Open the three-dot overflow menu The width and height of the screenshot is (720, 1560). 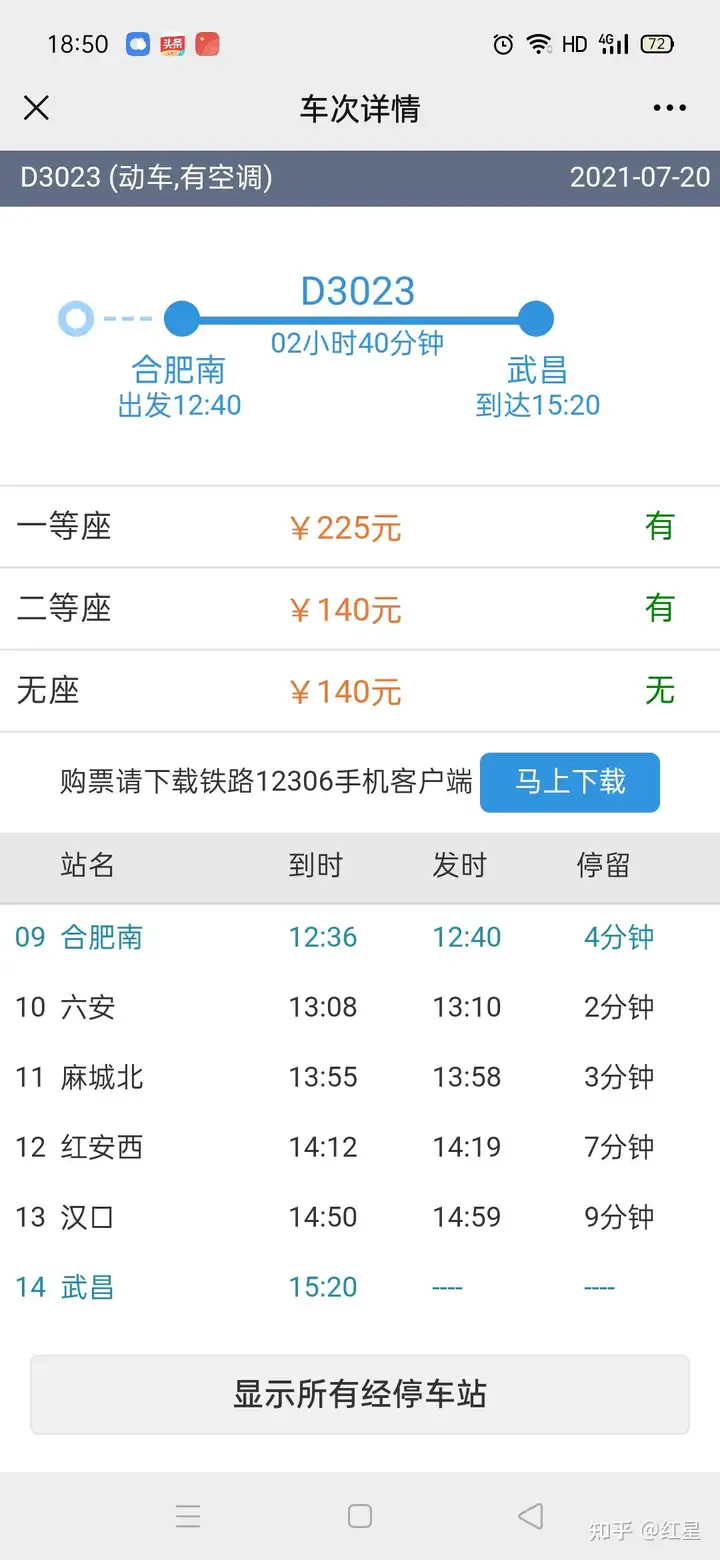(669, 108)
